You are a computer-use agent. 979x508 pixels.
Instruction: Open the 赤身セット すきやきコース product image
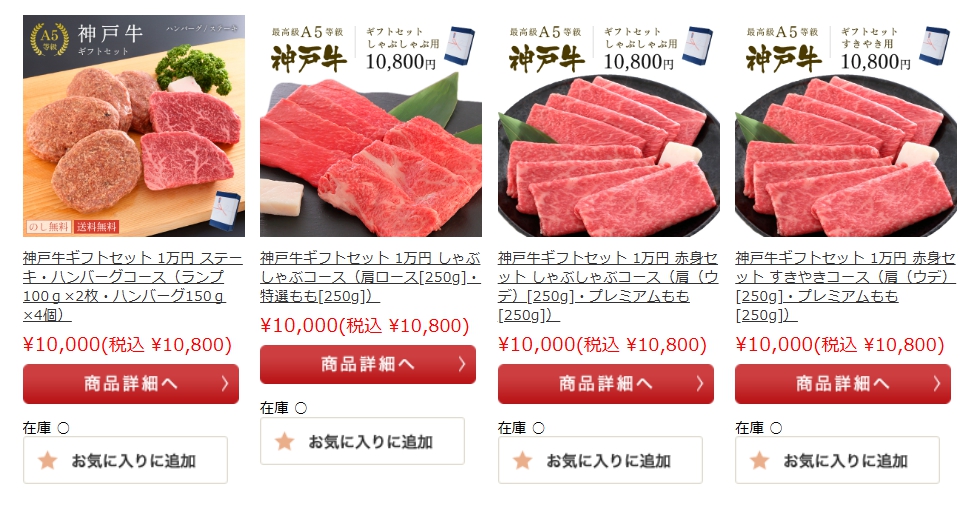pos(845,125)
